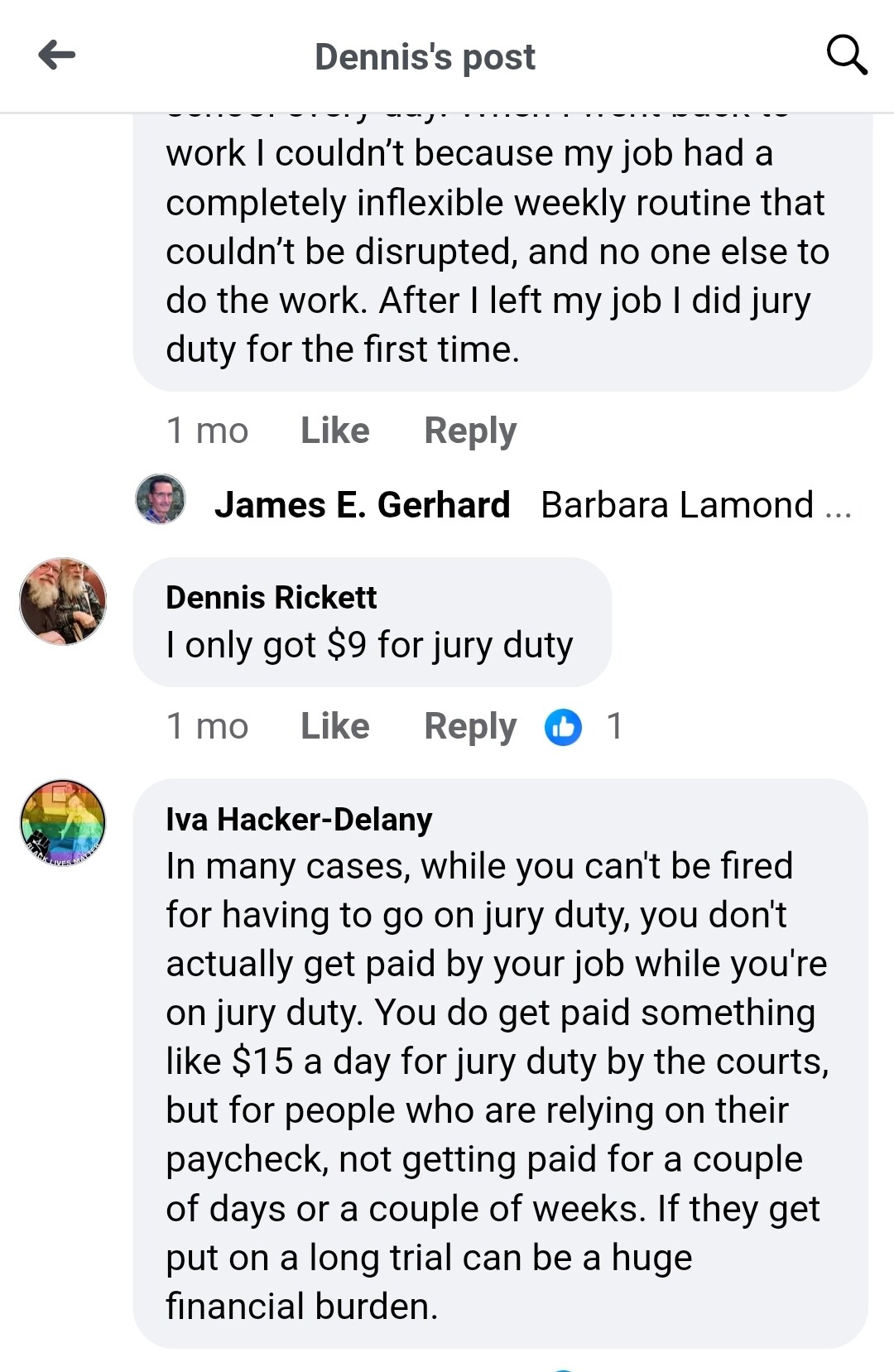Like Dennis Rickett's $9 jury duty comment
Image resolution: width=894 pixels, height=1372 pixels.
pos(334,726)
